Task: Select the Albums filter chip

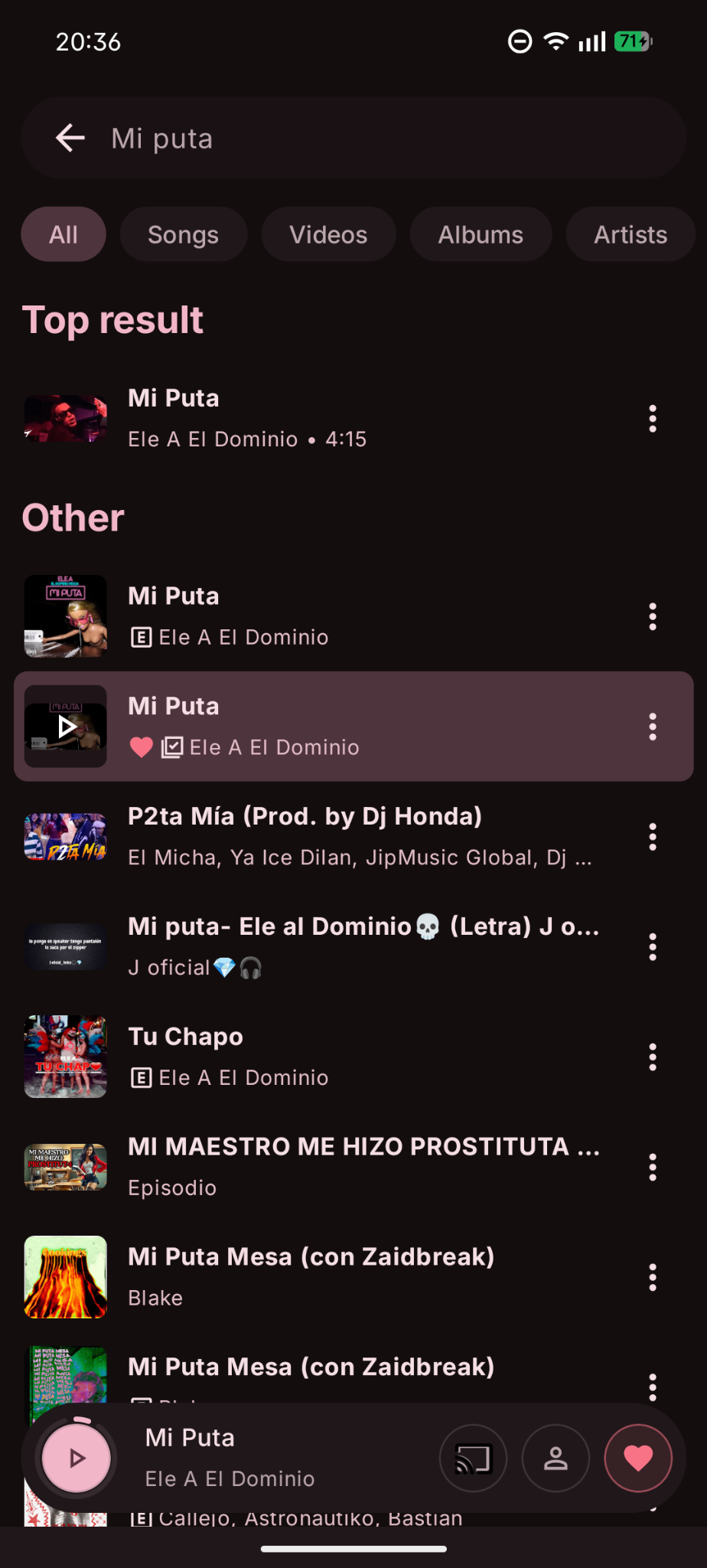Action: click(481, 234)
